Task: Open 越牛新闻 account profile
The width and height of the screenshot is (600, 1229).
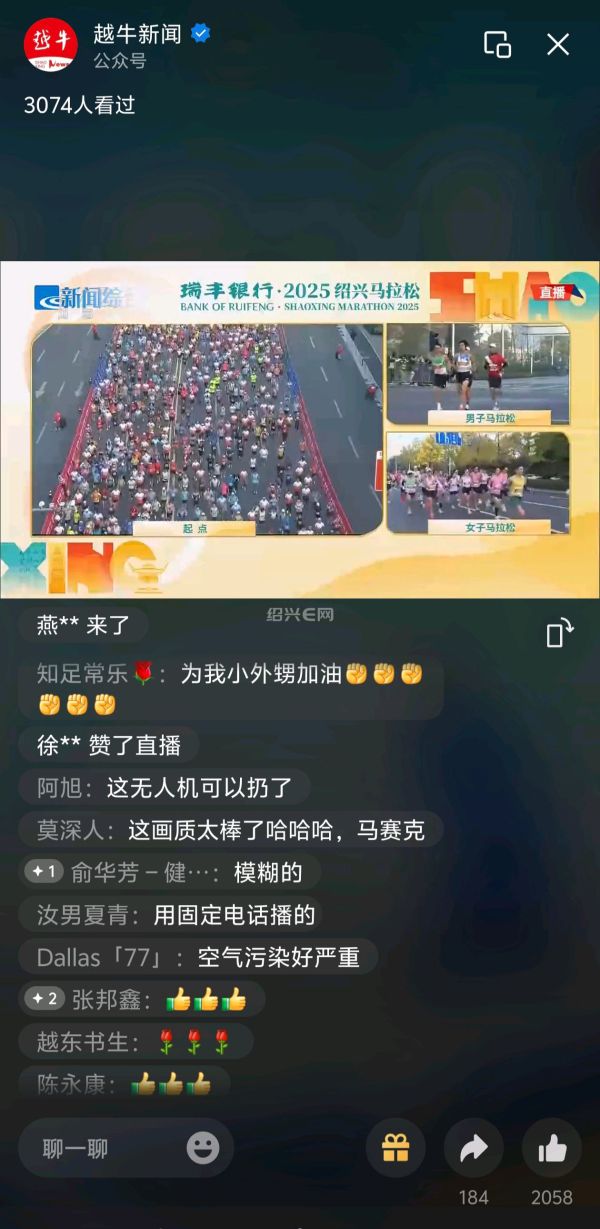Action: click(50, 45)
